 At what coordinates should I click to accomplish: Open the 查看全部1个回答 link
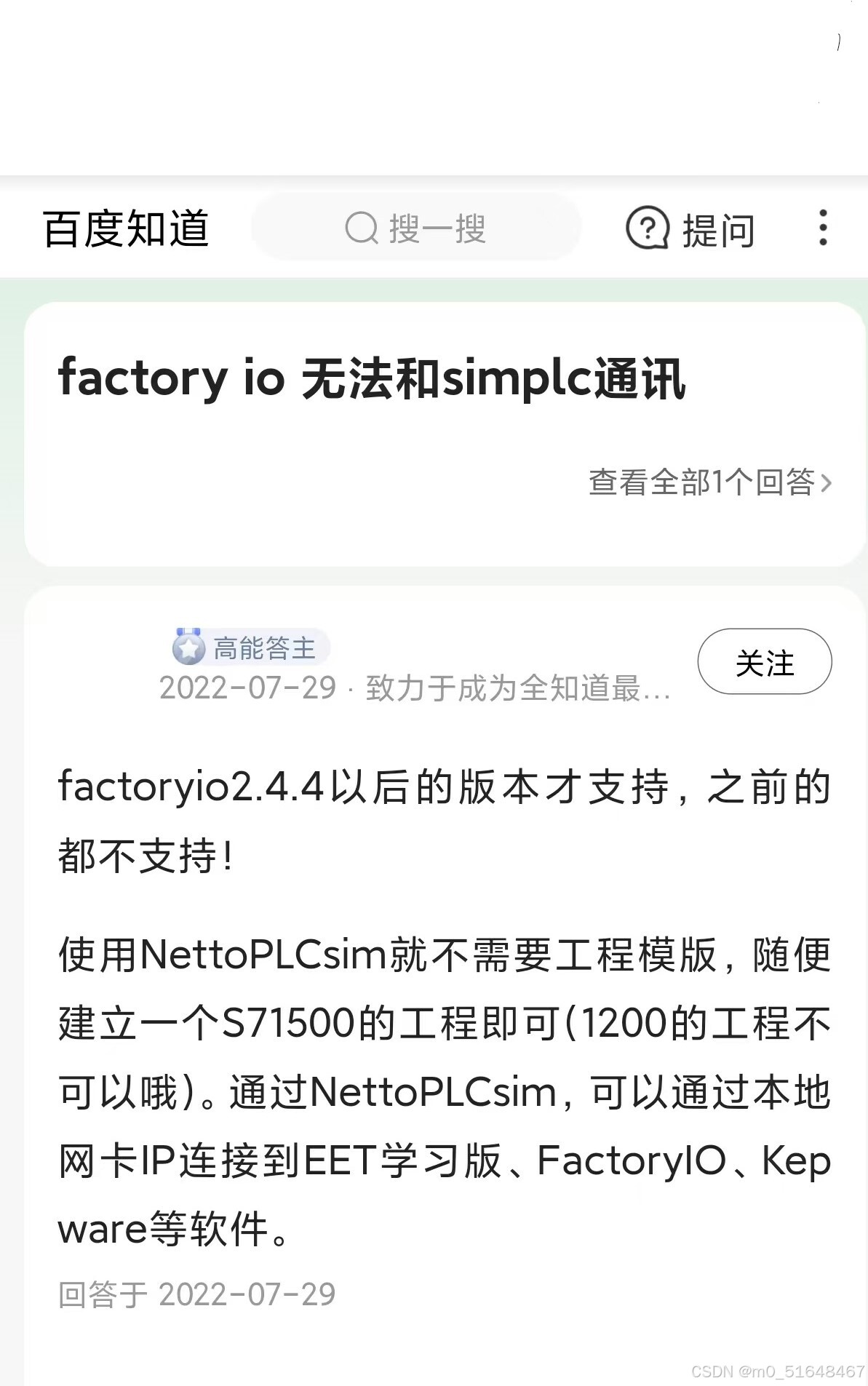tap(702, 484)
